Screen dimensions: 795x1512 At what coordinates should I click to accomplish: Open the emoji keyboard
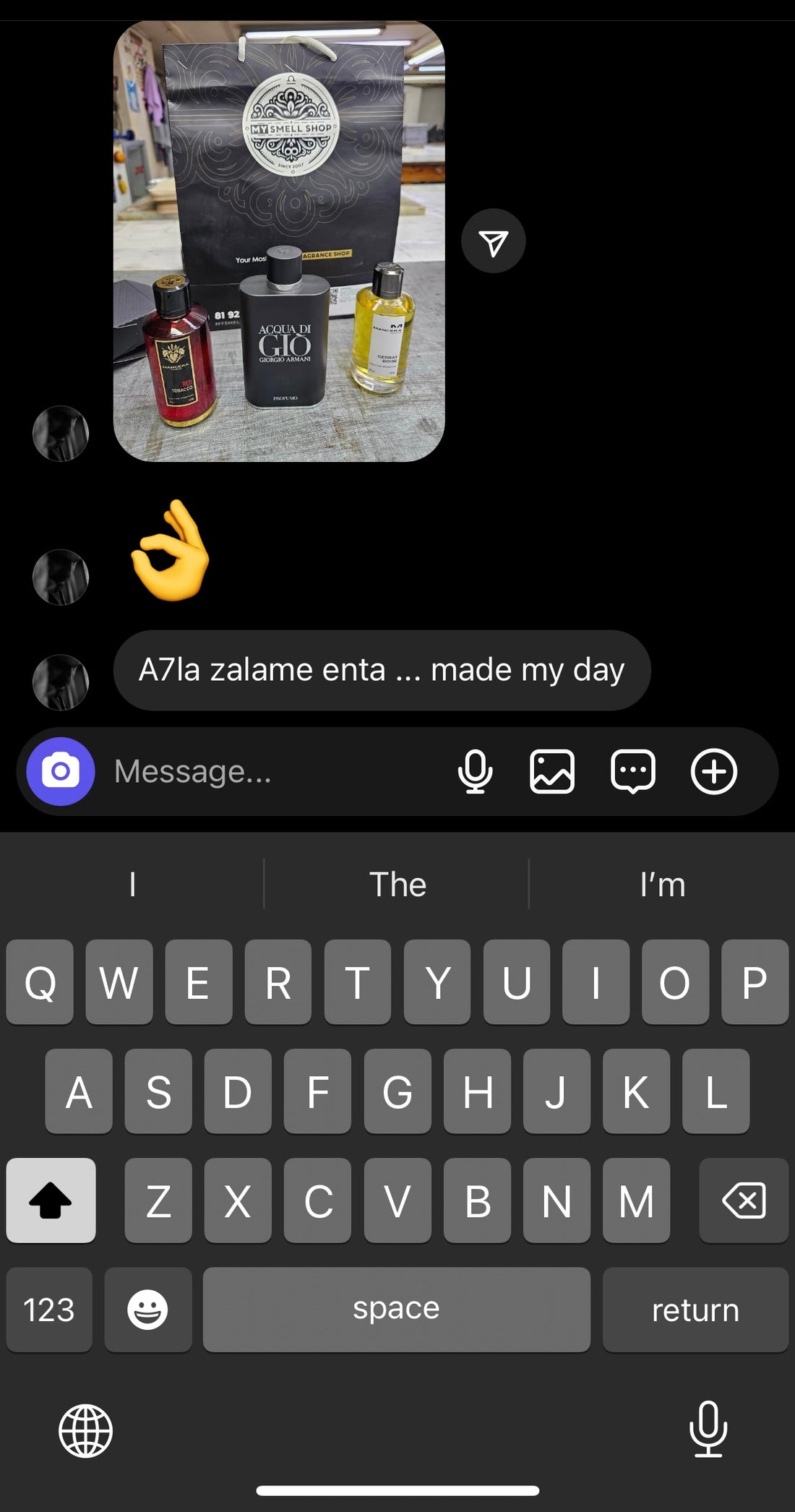(x=148, y=1309)
